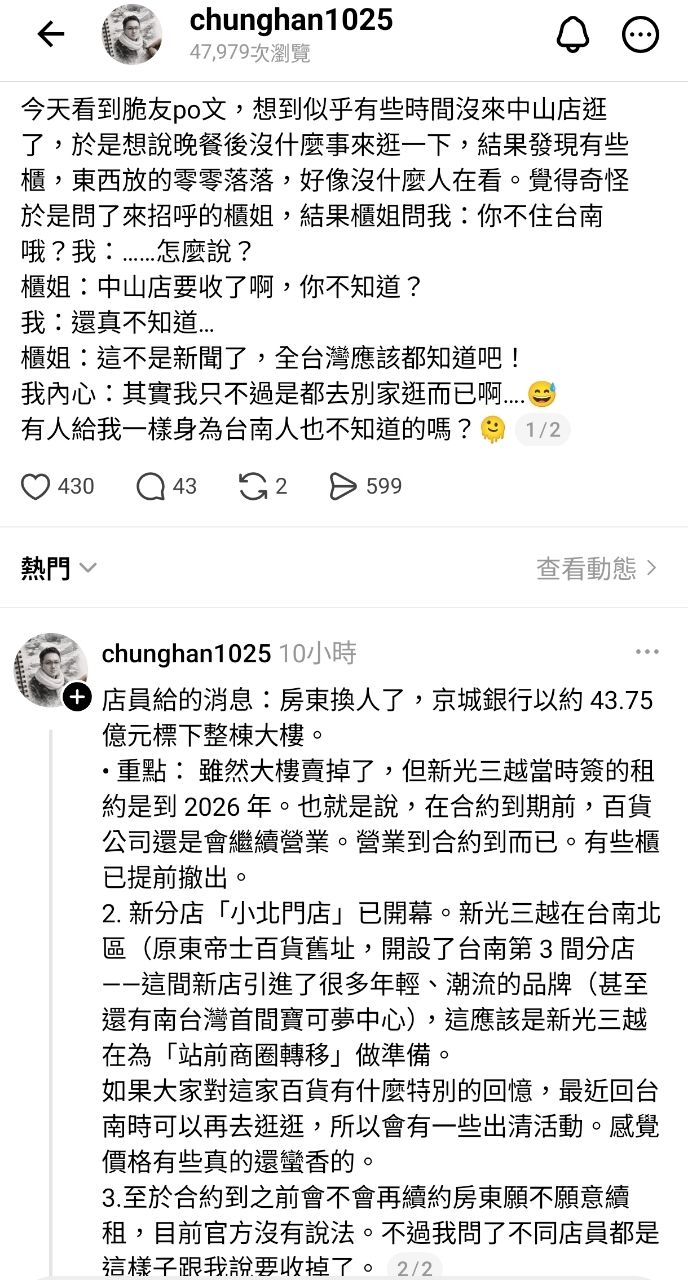Open the notifications bell
The height and width of the screenshot is (1280, 688).
coord(573,35)
